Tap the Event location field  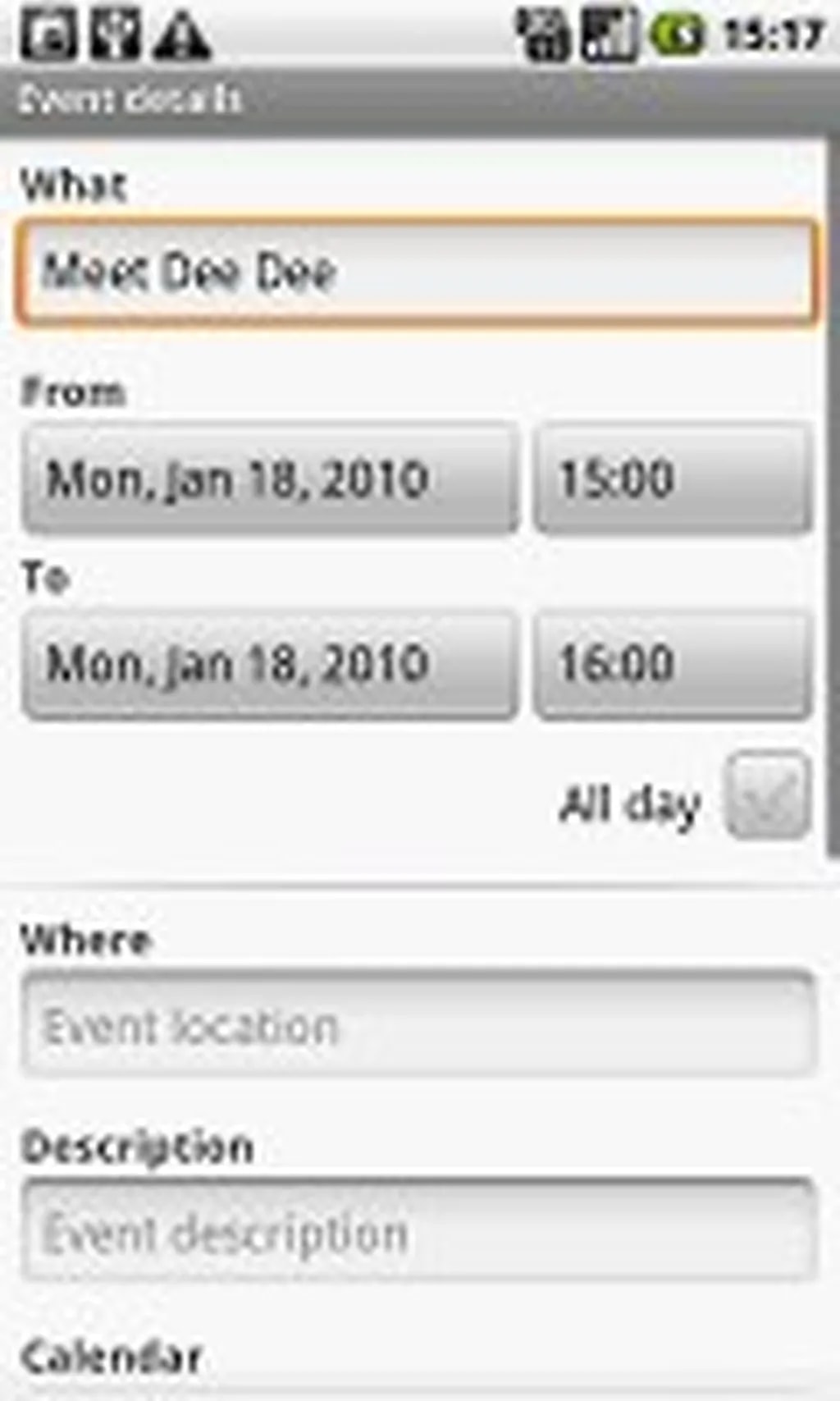(418, 1025)
